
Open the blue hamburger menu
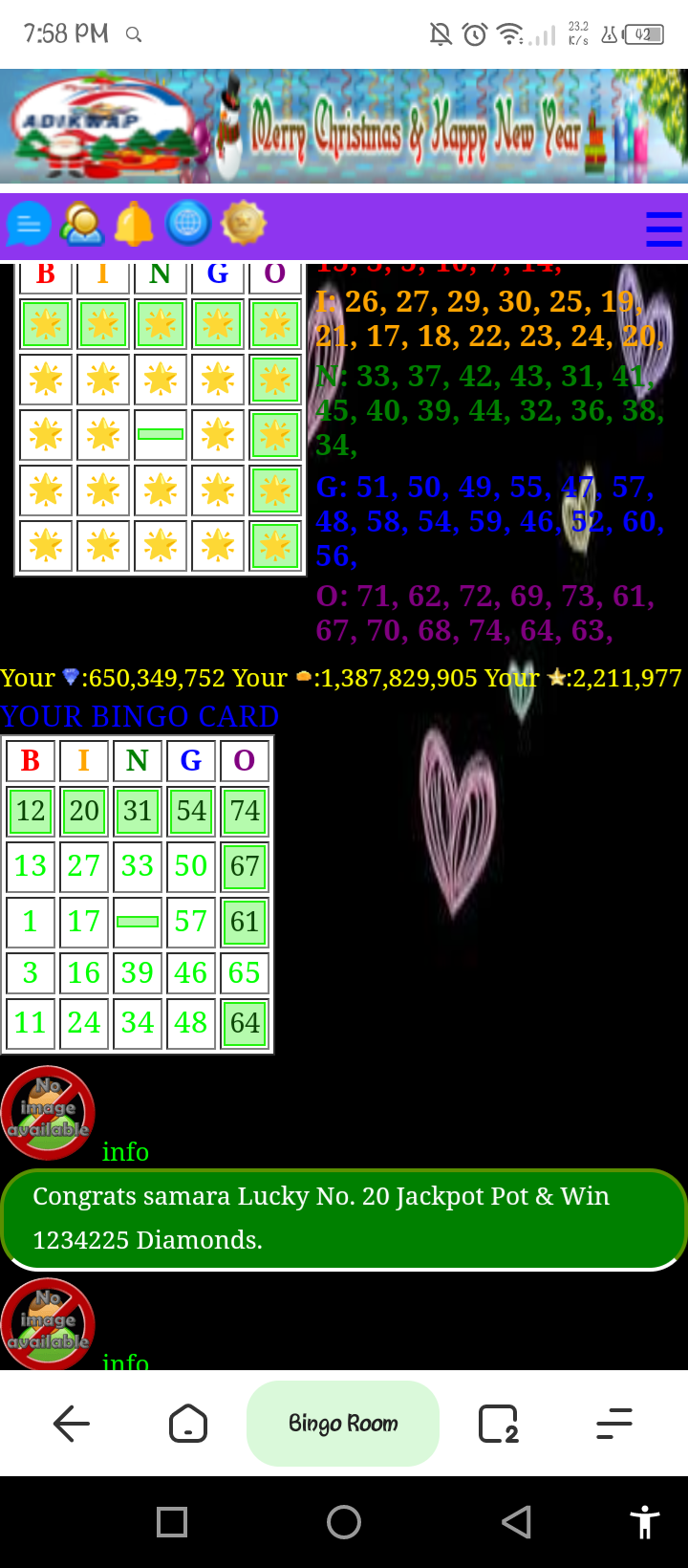pyautogui.click(x=663, y=229)
